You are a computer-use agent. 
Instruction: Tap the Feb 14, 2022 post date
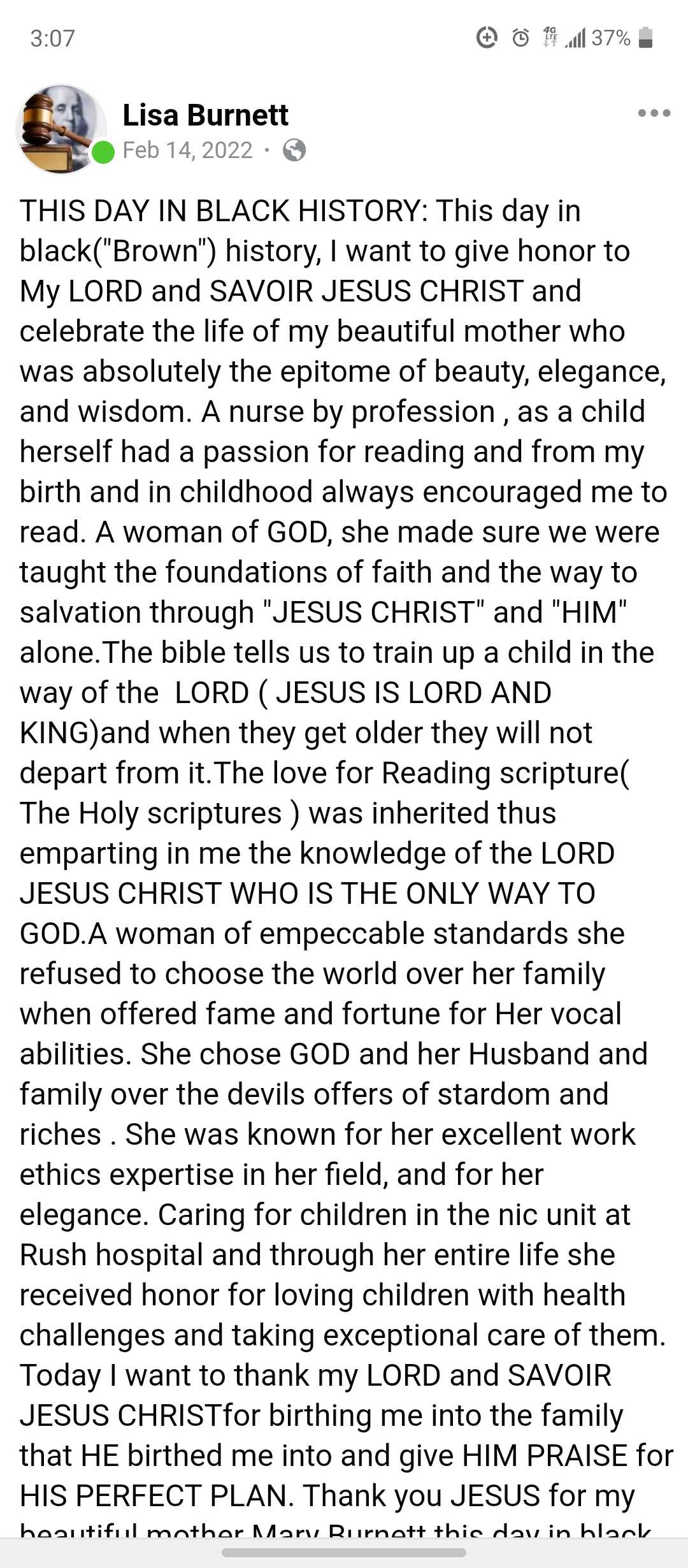[x=187, y=150]
